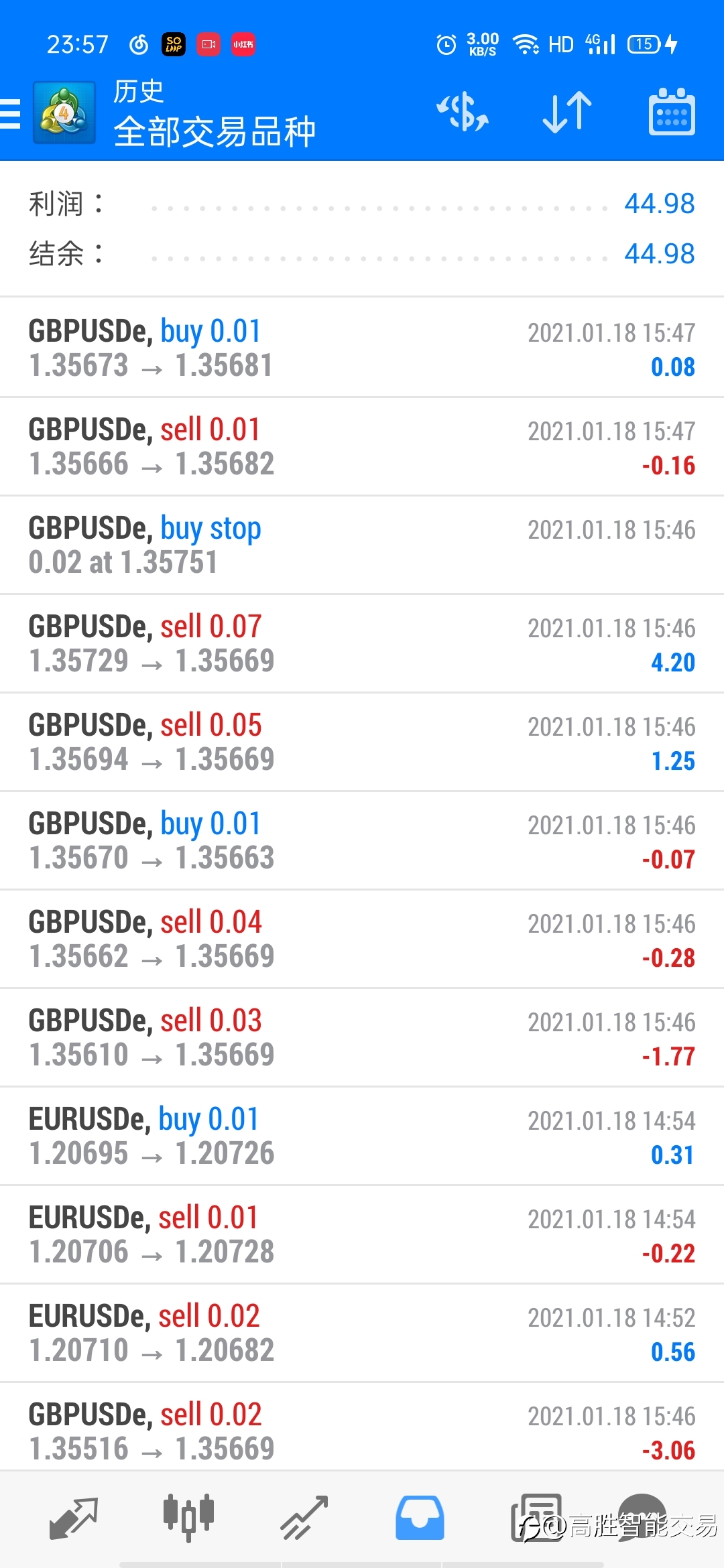Switch to the Trade tab

point(304,1518)
